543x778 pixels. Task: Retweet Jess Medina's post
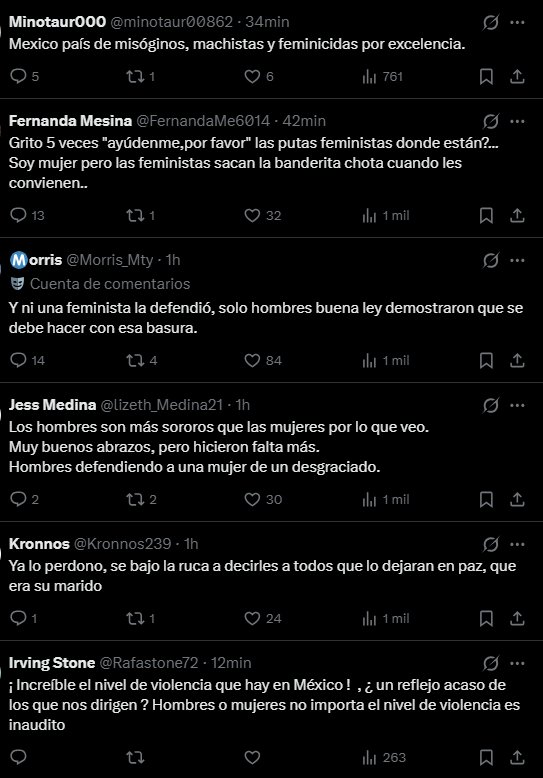pyautogui.click(x=135, y=499)
